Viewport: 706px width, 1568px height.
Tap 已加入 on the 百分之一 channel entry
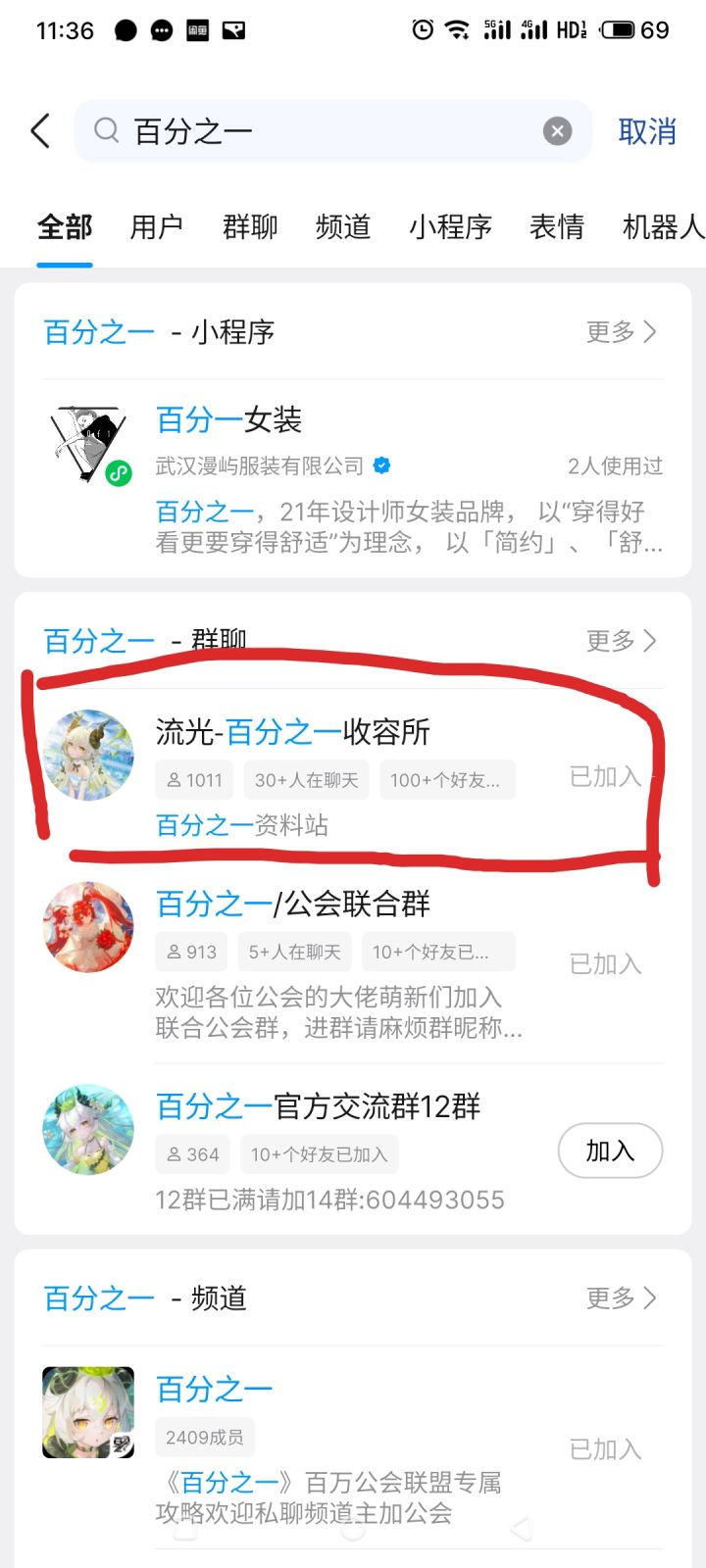(x=605, y=1448)
